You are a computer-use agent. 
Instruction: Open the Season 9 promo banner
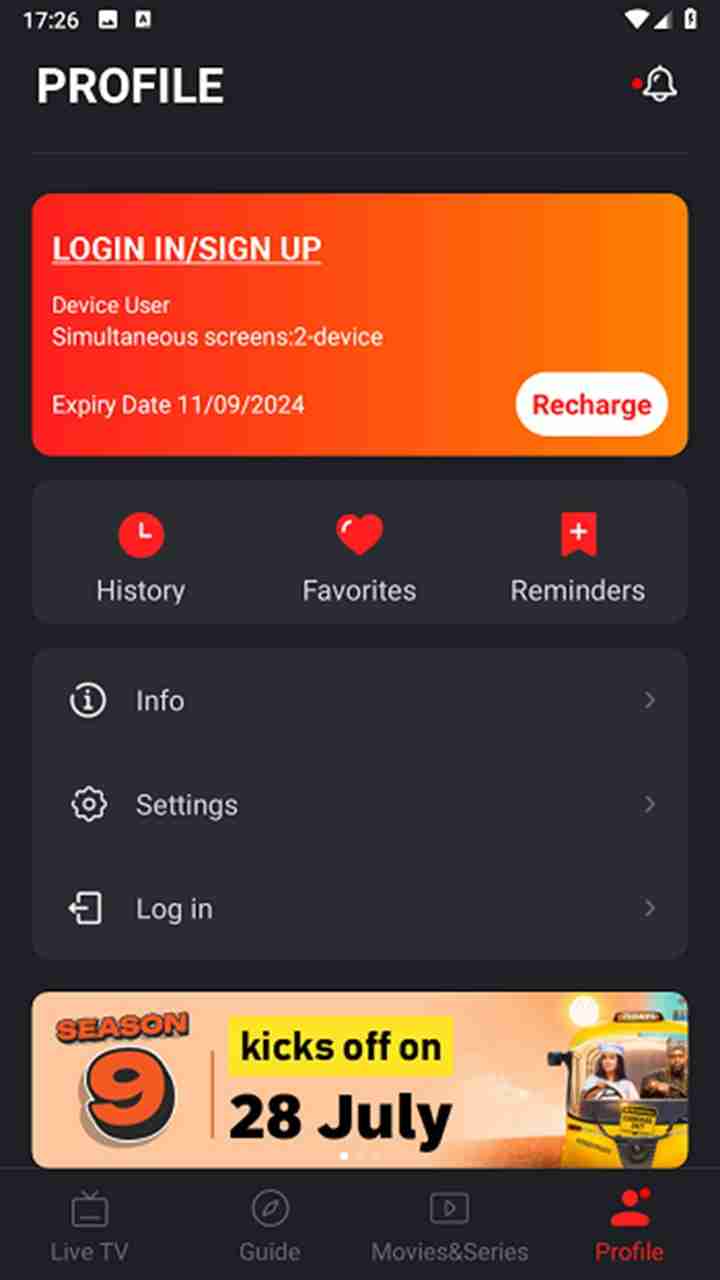click(x=360, y=1080)
